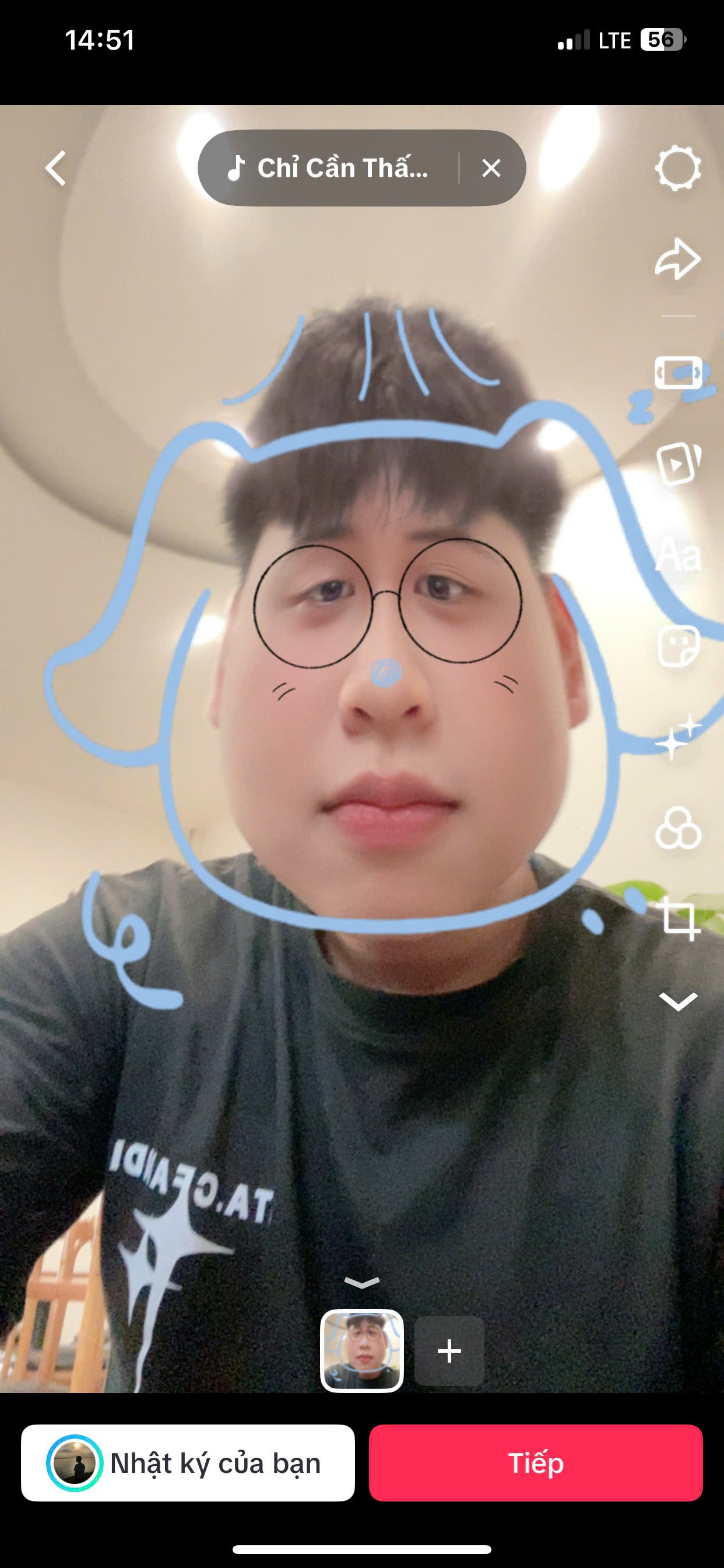The height and width of the screenshot is (1568, 724).
Task: Open the sparkle effects tool
Action: point(678,738)
